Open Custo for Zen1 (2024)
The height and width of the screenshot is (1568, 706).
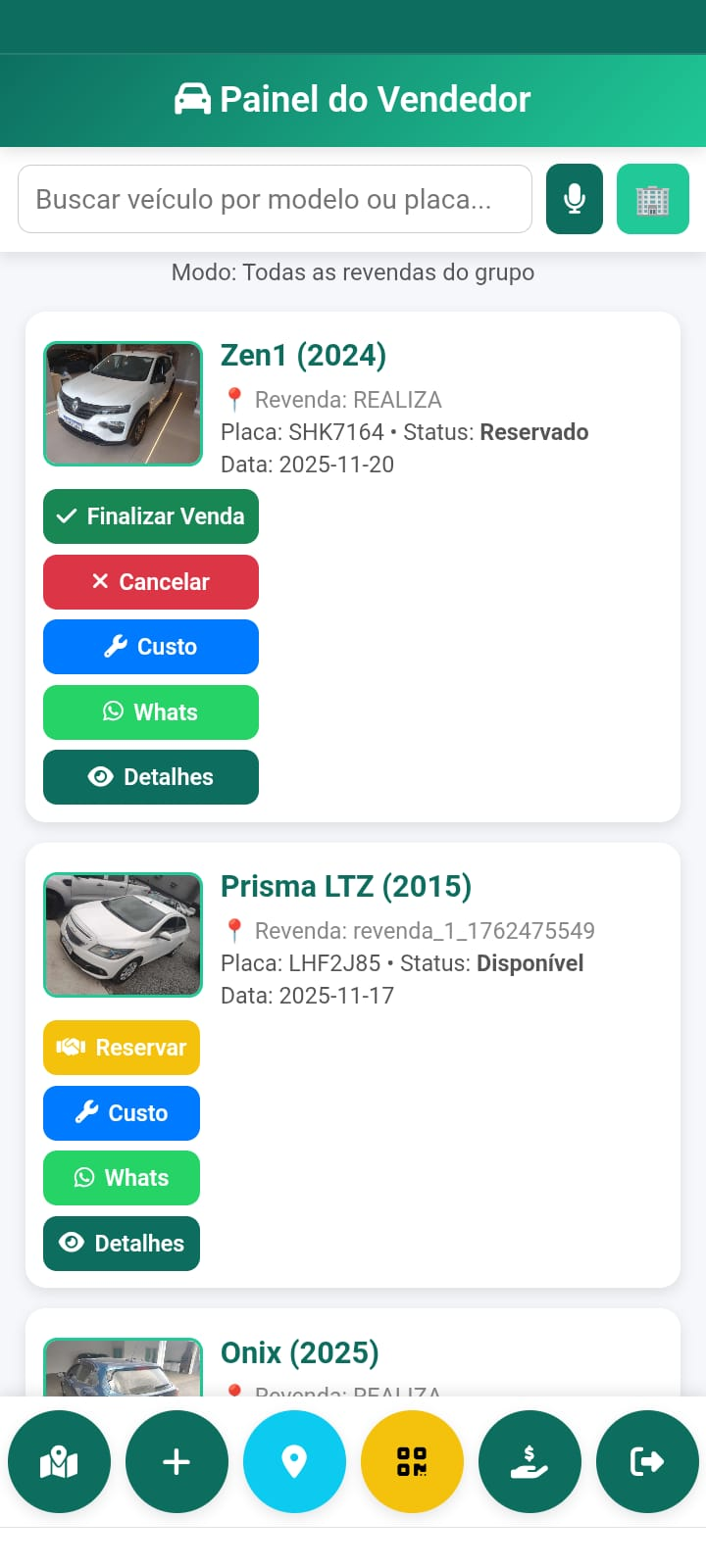[151, 647]
